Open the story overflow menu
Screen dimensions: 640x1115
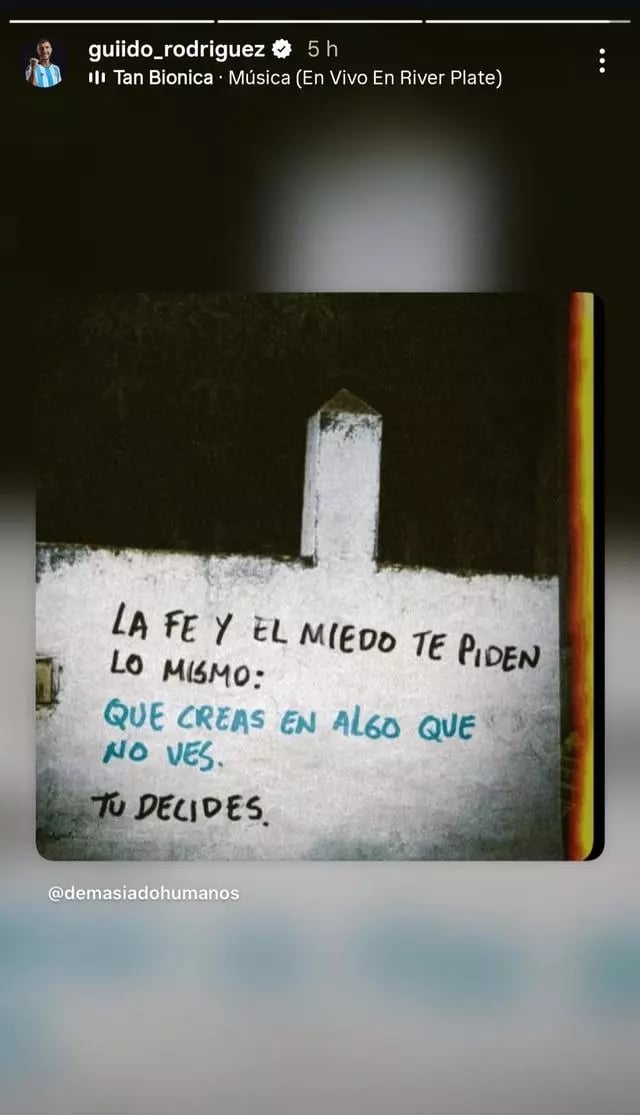click(x=601, y=61)
